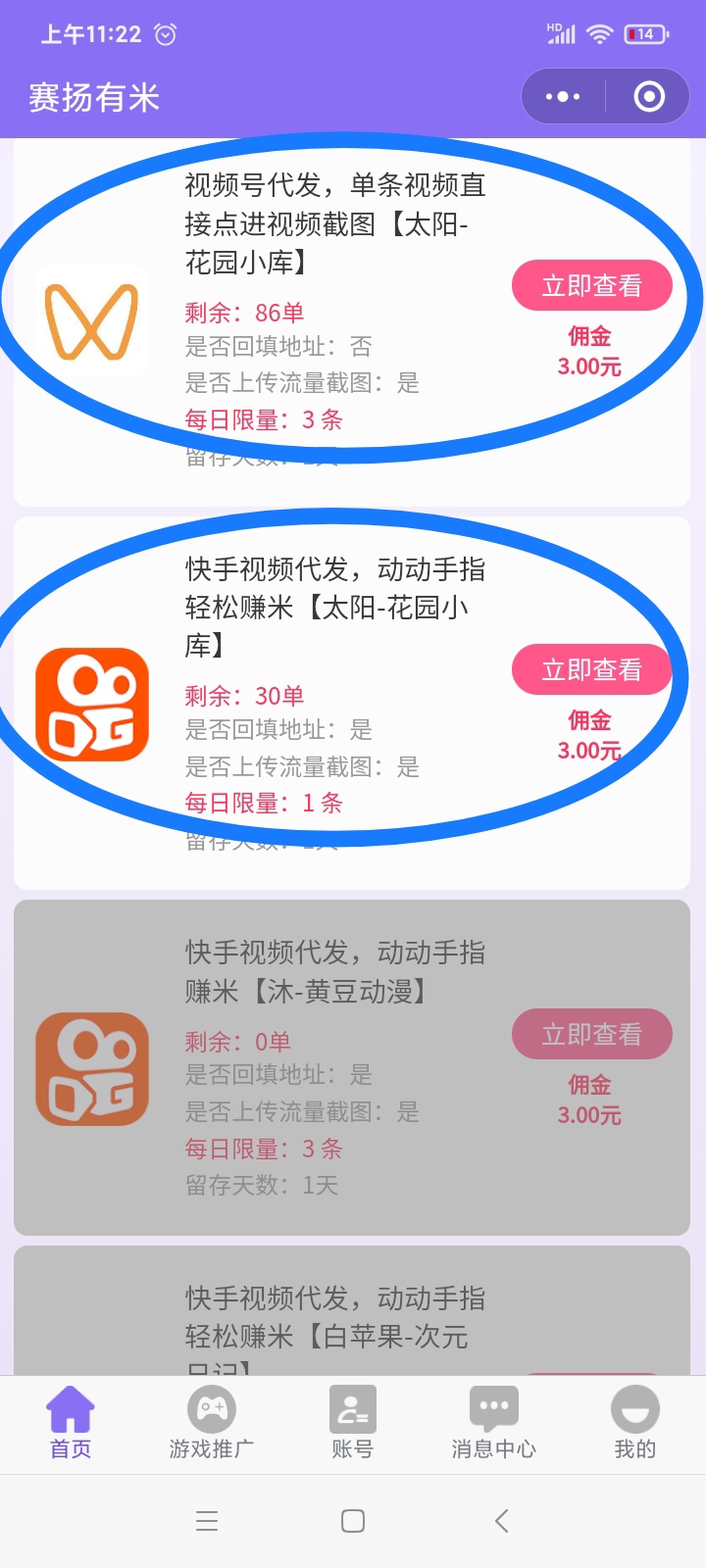The image size is (706, 1568).
Task: Tap the Android recent apps button
Action: click(206, 1521)
